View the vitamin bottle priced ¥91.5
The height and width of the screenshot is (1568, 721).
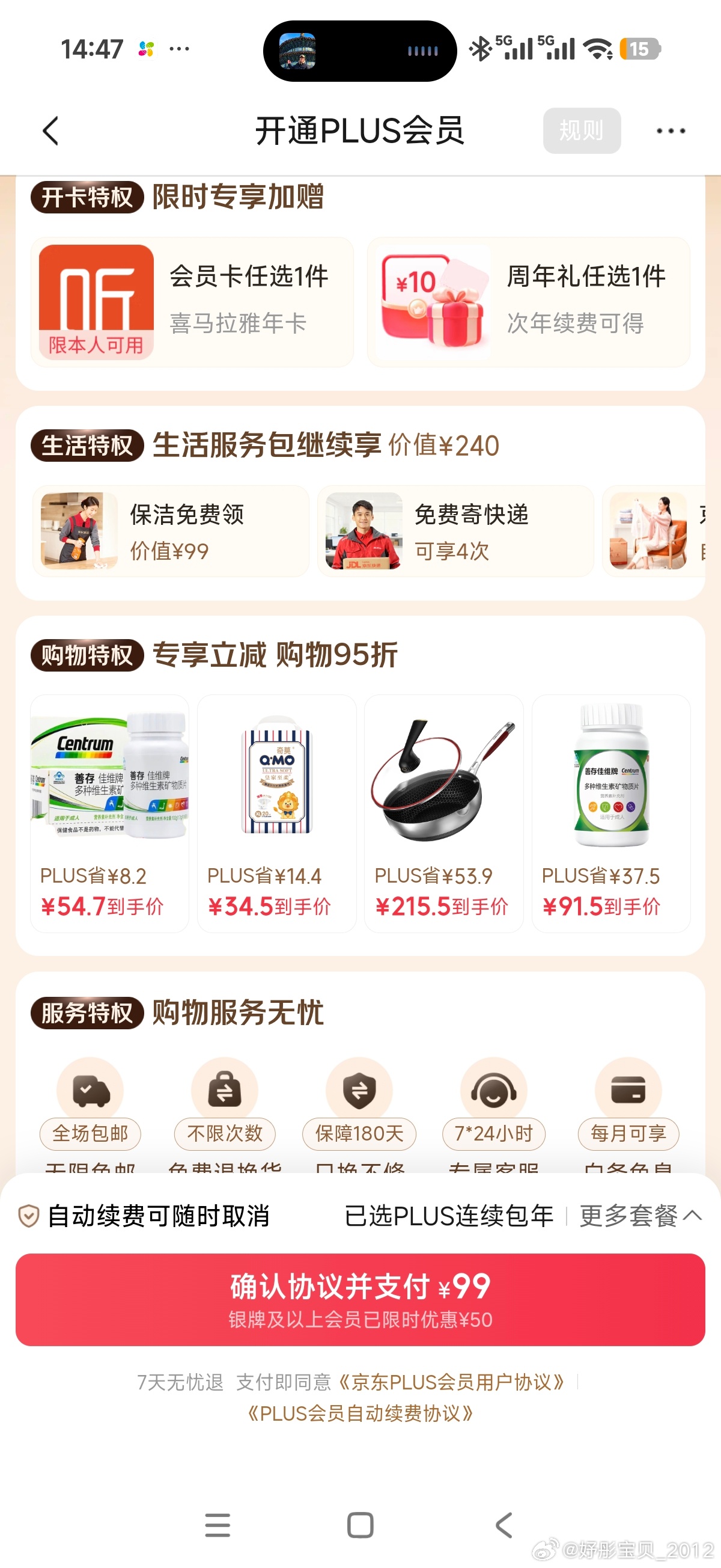[x=611, y=813]
